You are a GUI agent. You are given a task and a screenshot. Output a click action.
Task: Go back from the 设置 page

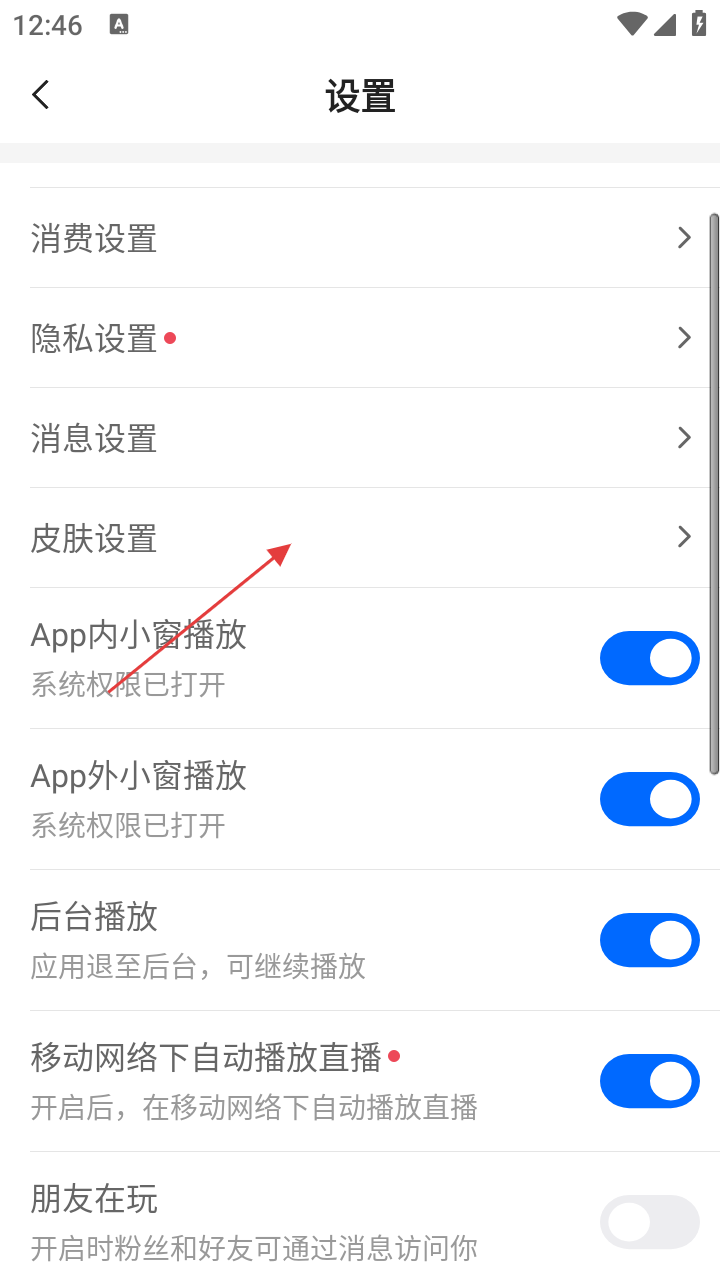41,96
